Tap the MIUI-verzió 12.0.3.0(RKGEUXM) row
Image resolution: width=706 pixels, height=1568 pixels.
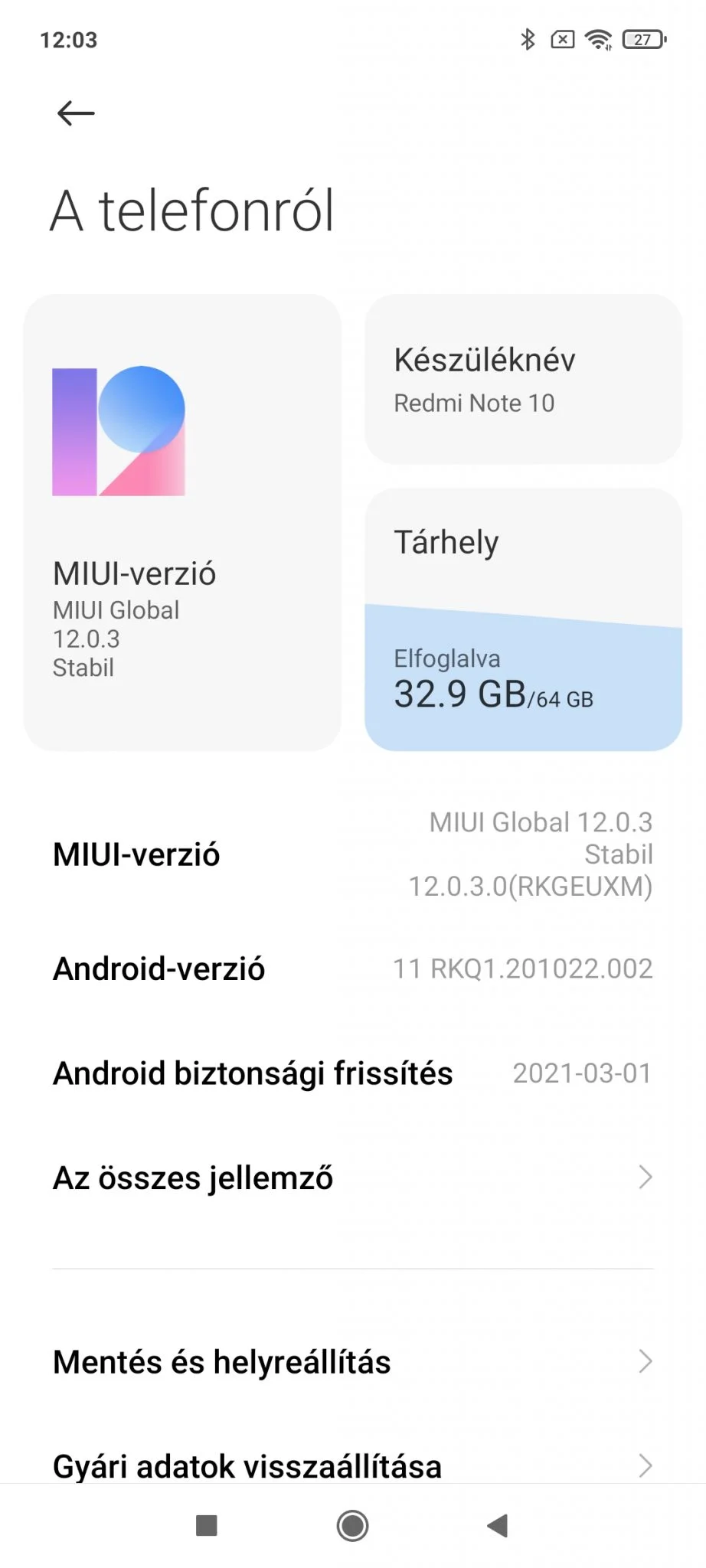point(352,854)
